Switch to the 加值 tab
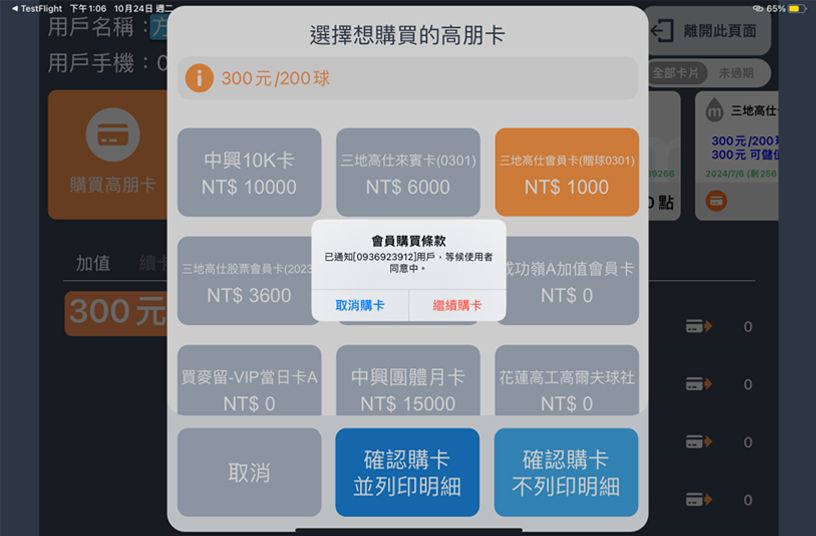Image resolution: width=816 pixels, height=536 pixels. click(x=93, y=264)
